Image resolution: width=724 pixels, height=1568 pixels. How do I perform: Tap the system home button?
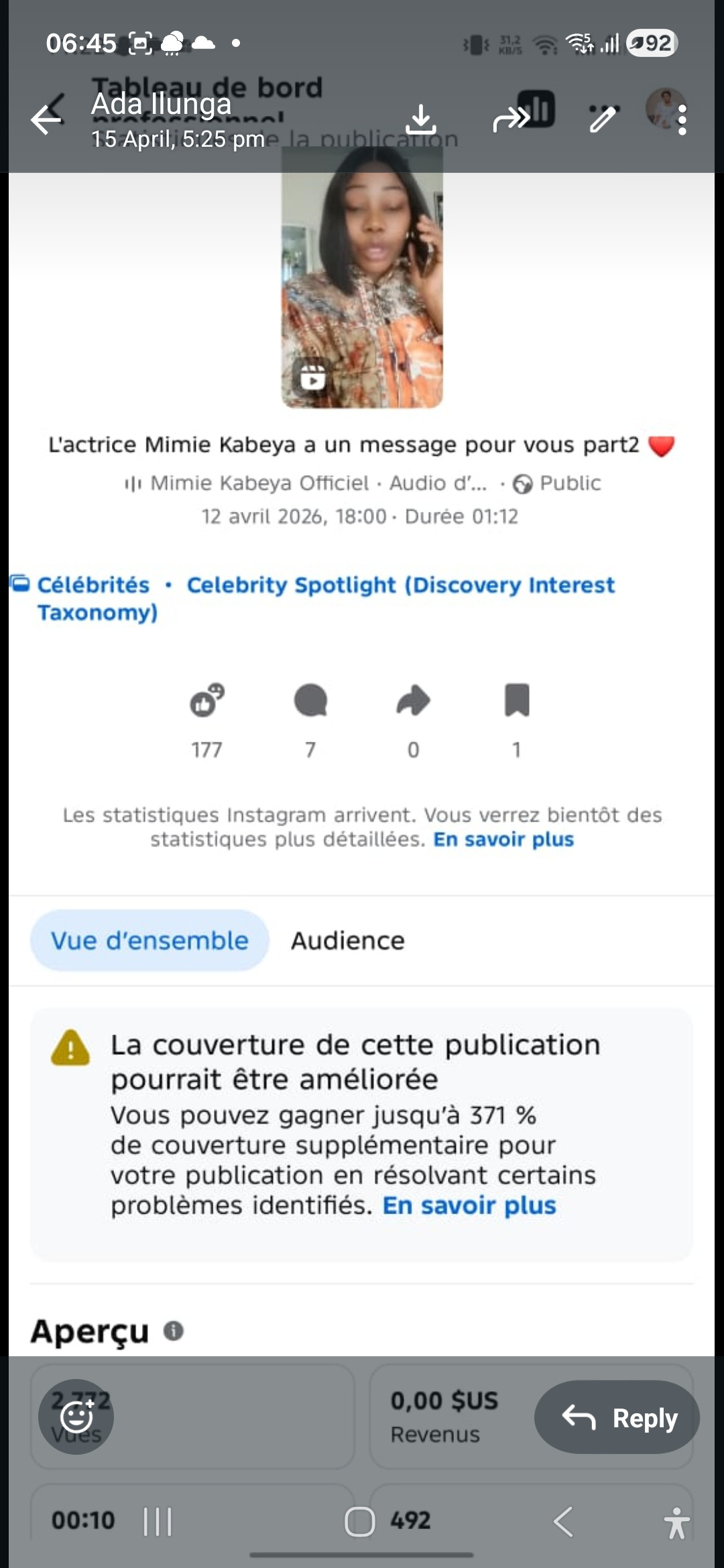click(x=360, y=1521)
